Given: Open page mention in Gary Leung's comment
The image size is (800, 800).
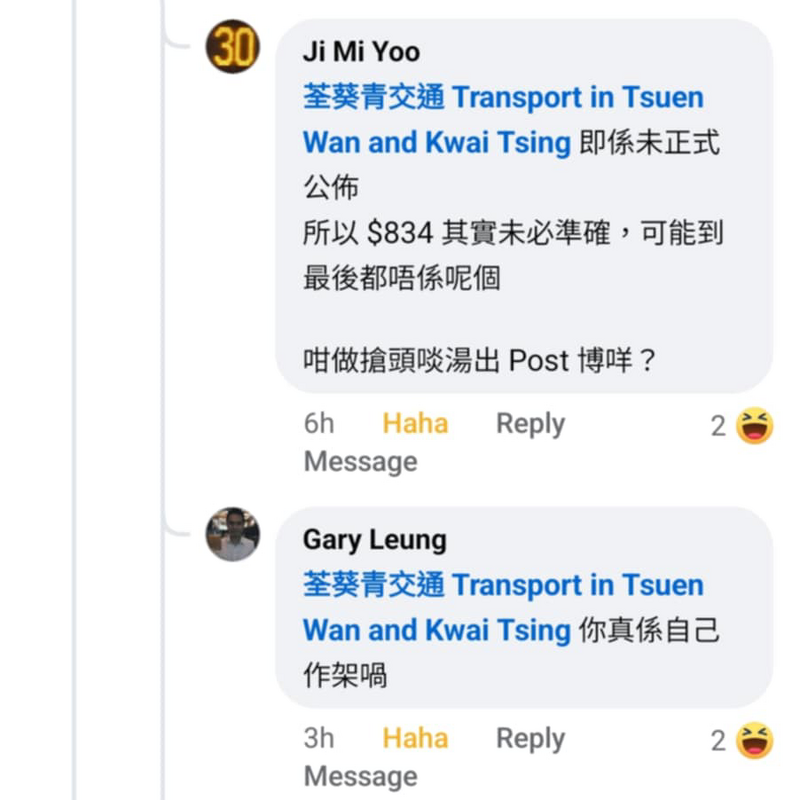Looking at the screenshot, I should [503, 585].
